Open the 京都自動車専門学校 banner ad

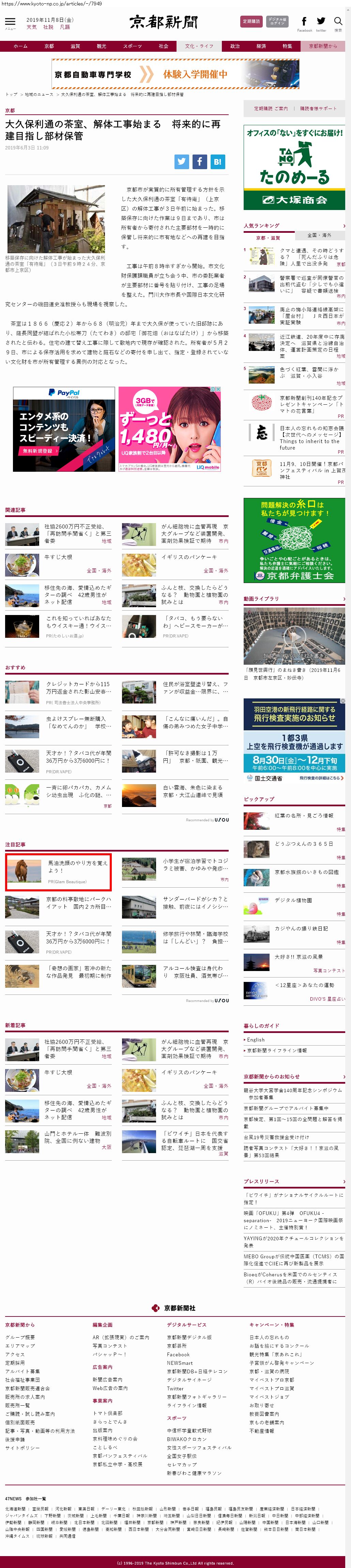(x=175, y=74)
